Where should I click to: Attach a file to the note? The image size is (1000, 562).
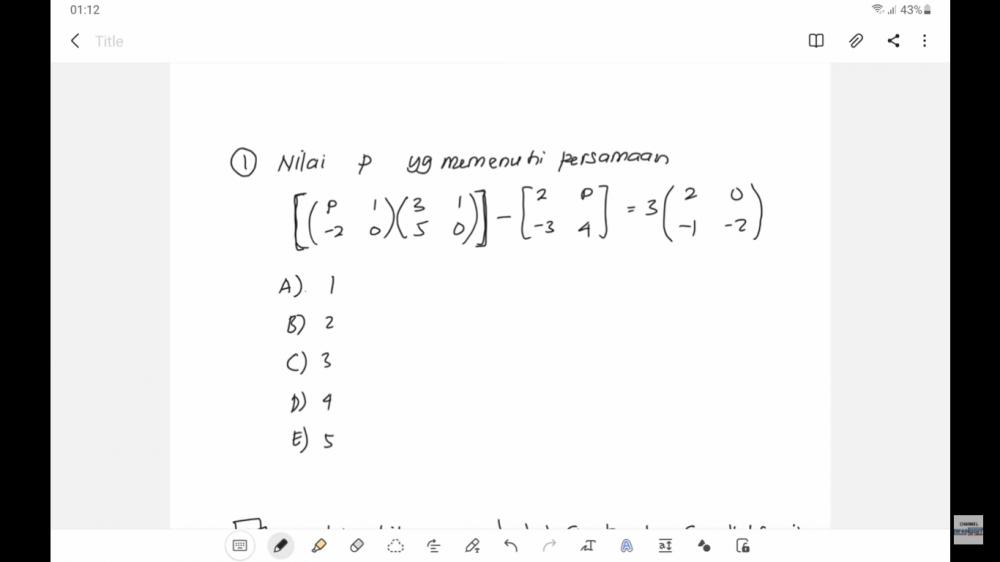click(856, 41)
